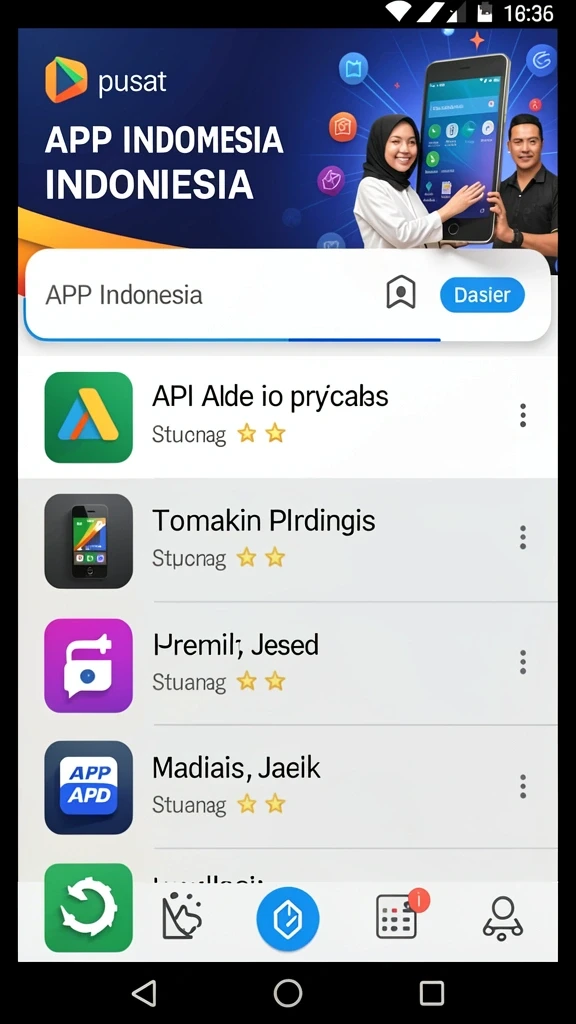Tap the blue center button in the bottom bar
The image size is (576, 1024).
pos(288,918)
